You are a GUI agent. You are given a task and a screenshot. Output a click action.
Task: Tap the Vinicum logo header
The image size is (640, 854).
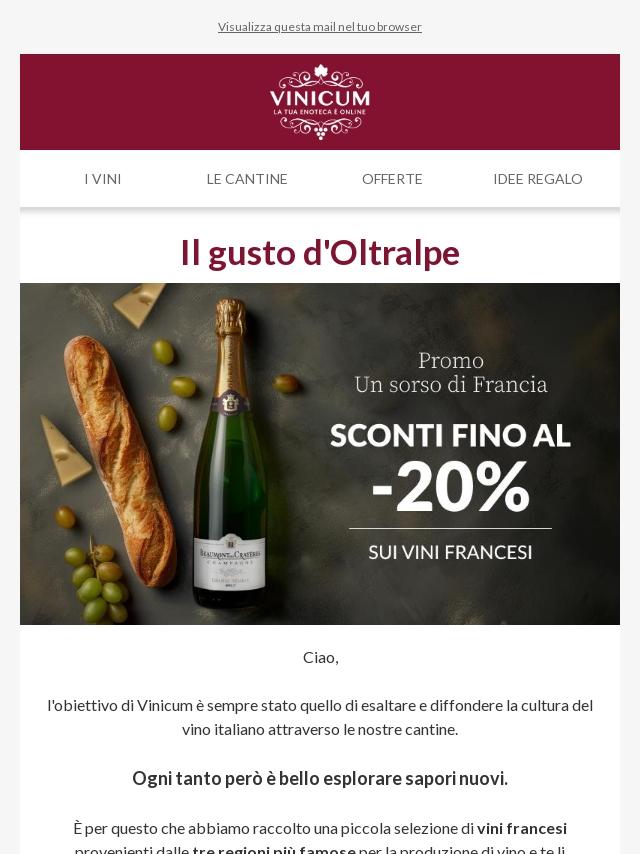(320, 101)
